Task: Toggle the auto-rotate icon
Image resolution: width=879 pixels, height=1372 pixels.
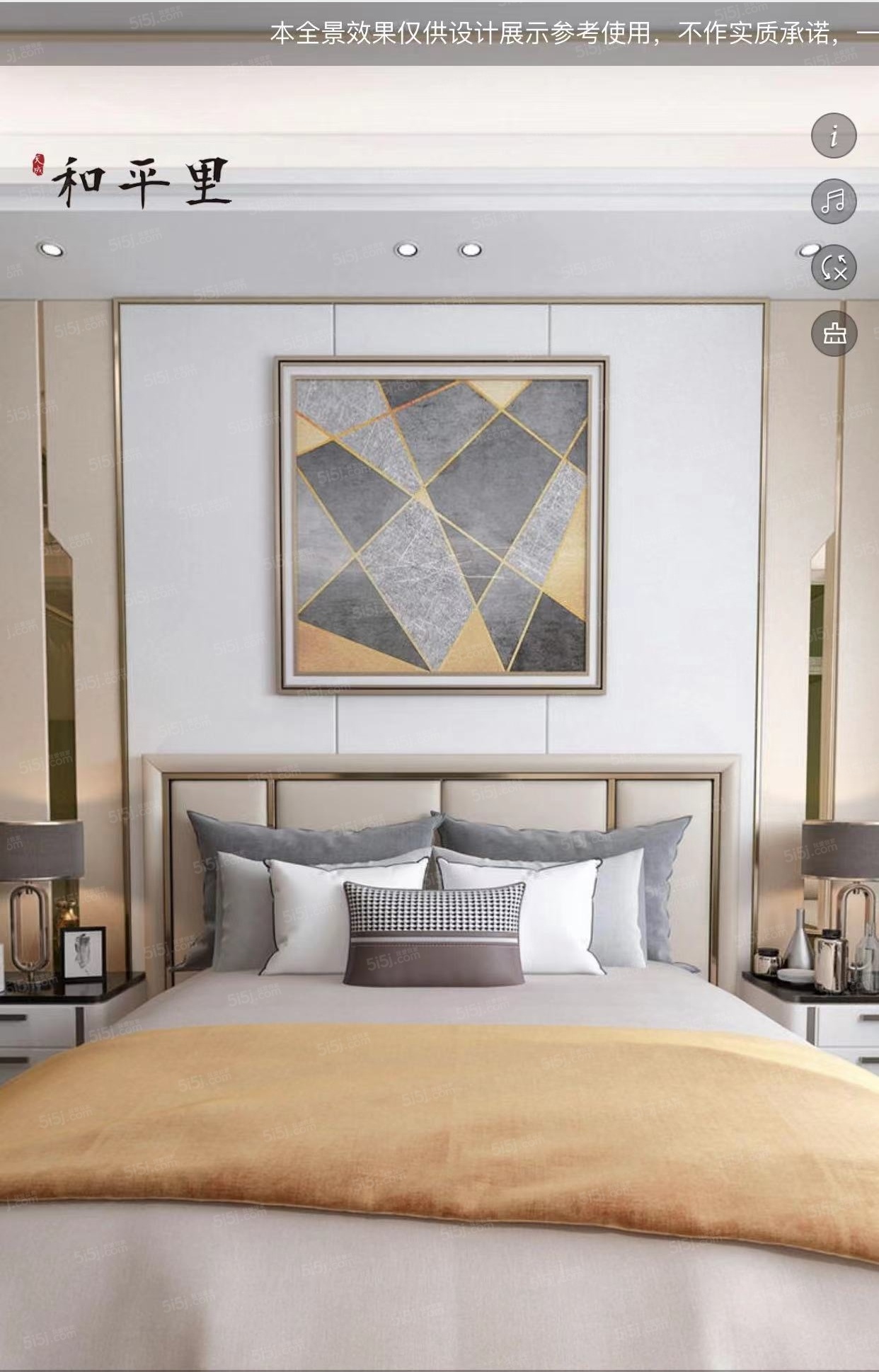Action: pyautogui.click(x=834, y=267)
